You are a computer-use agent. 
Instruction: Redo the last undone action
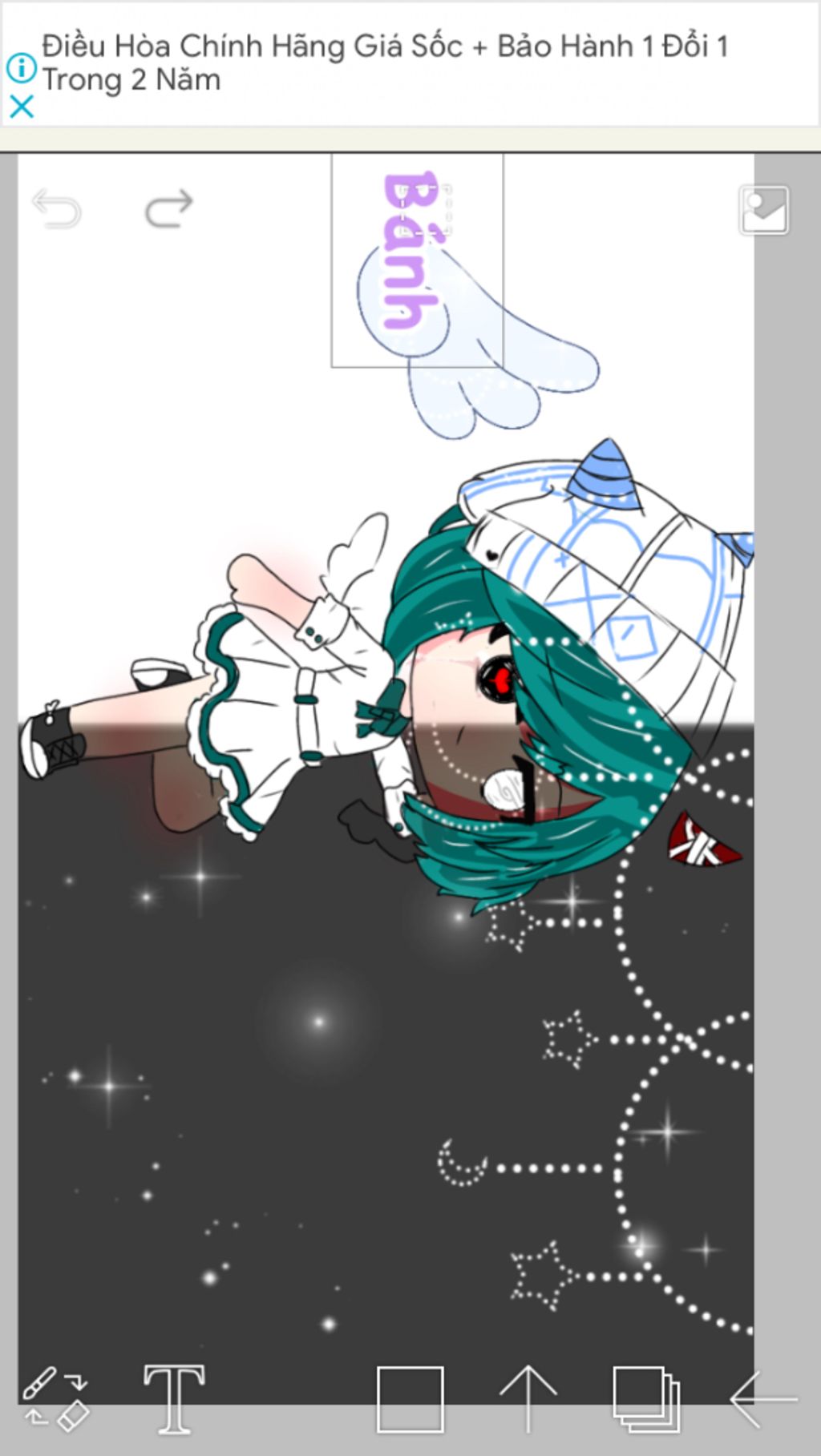169,208
